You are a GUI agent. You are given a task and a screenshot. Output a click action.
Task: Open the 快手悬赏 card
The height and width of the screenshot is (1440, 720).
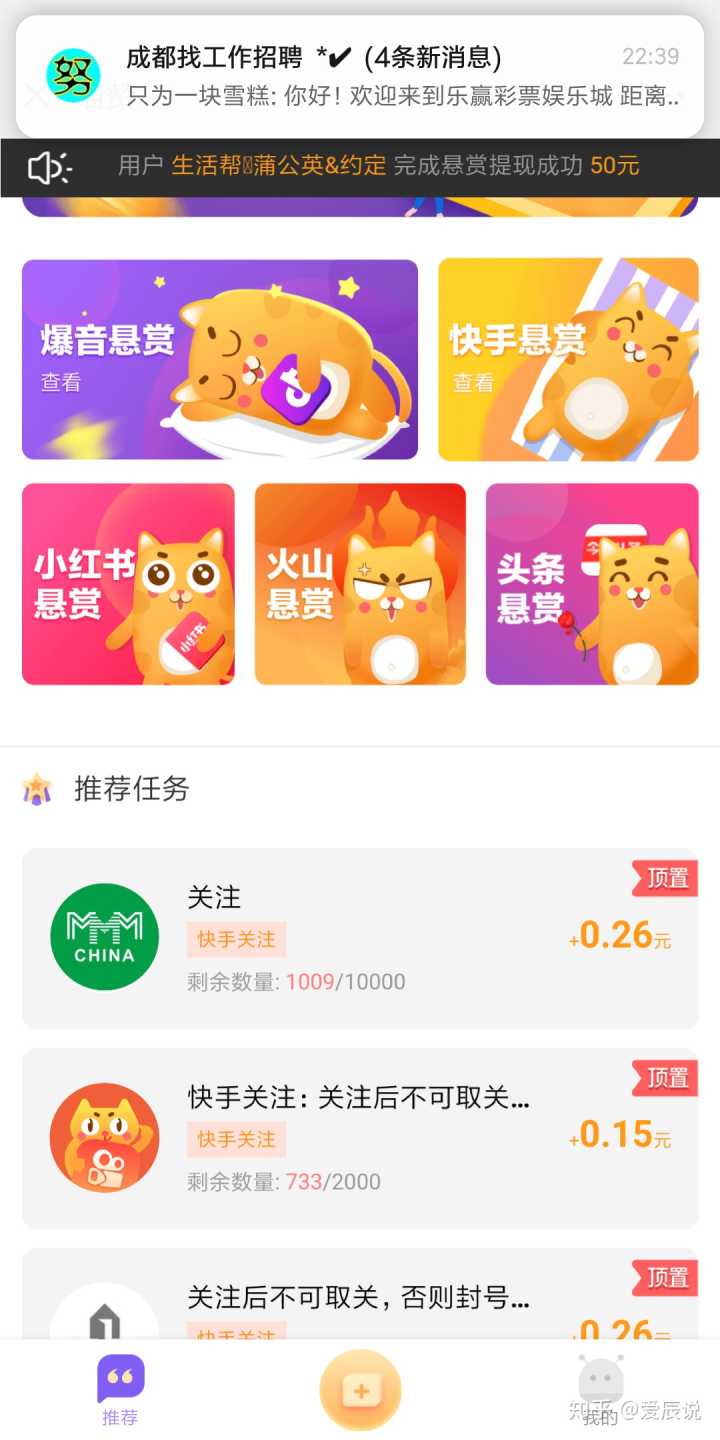point(568,360)
